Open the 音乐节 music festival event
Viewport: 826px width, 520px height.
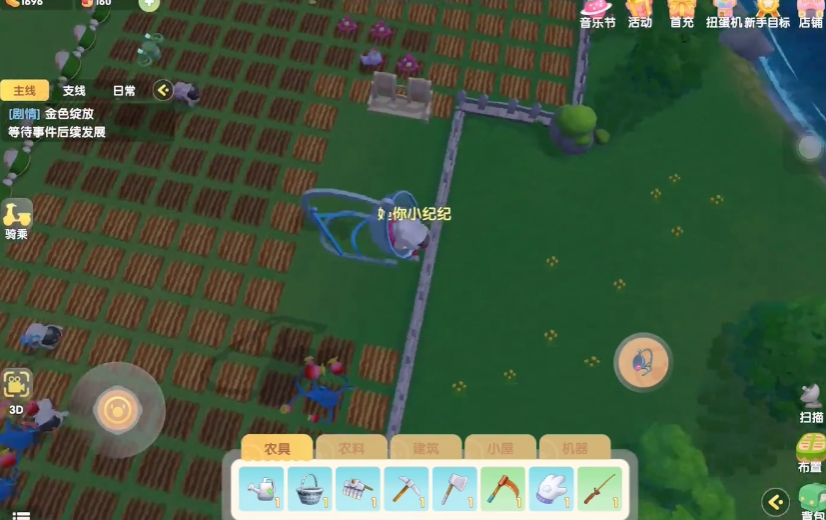click(597, 13)
